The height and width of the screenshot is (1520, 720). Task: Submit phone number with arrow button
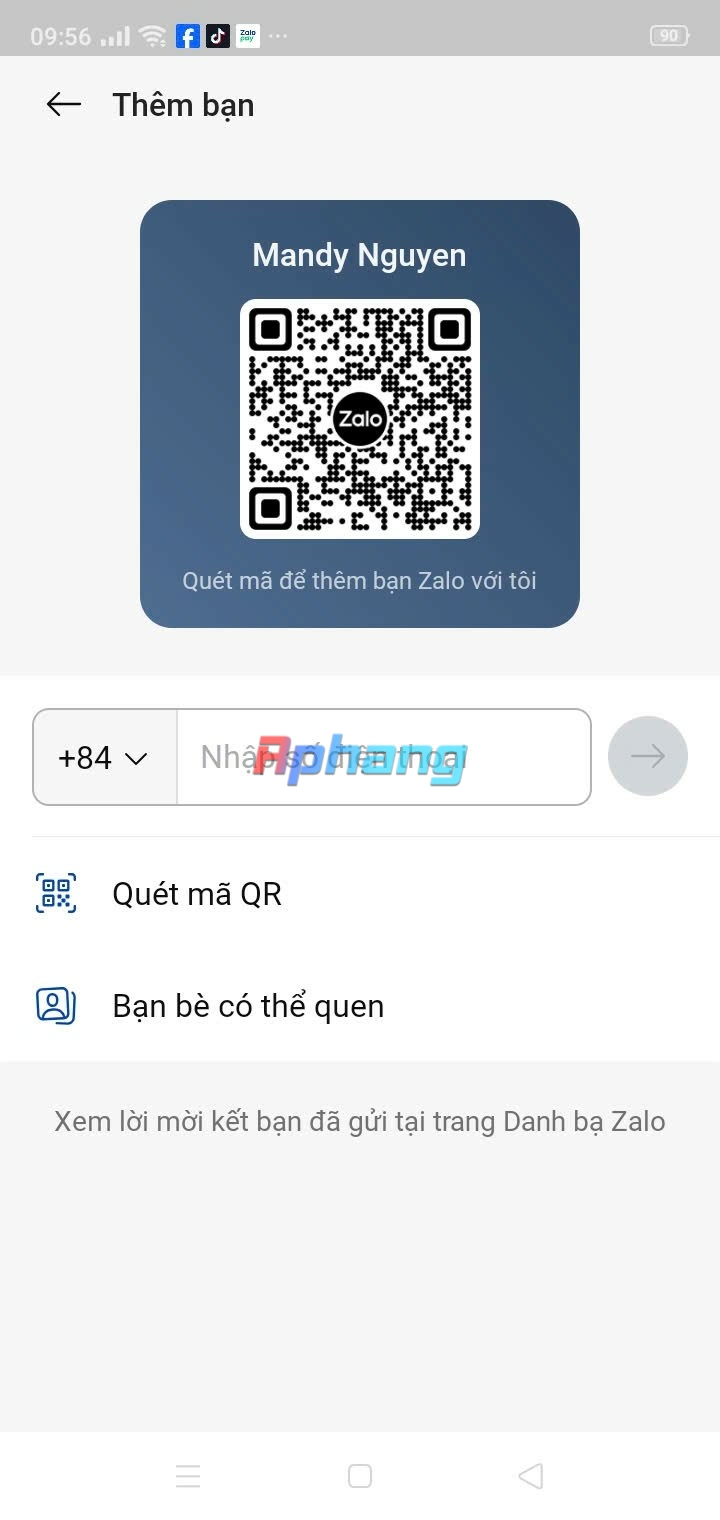pyautogui.click(x=648, y=756)
